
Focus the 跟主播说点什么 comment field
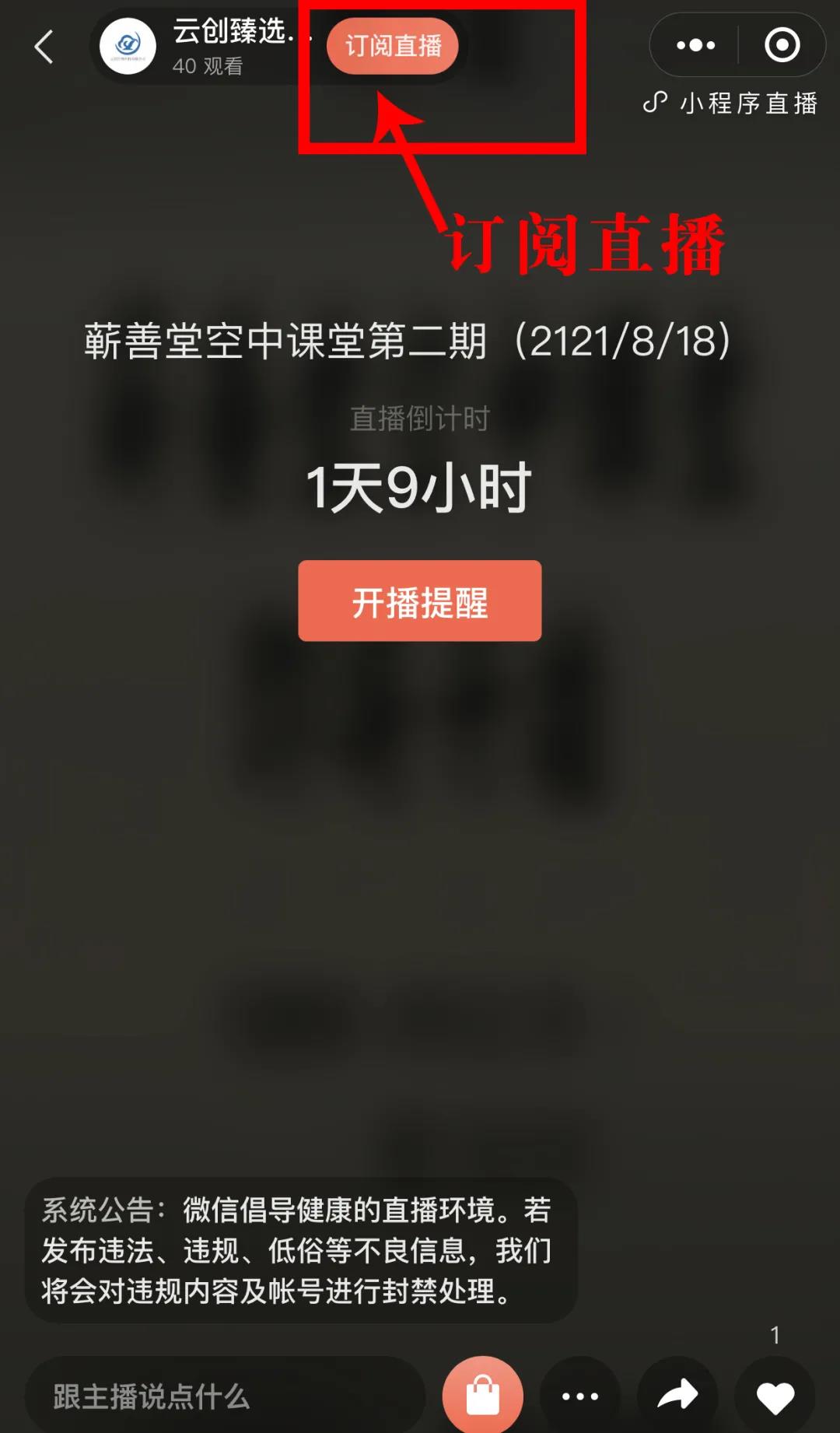226,1397
